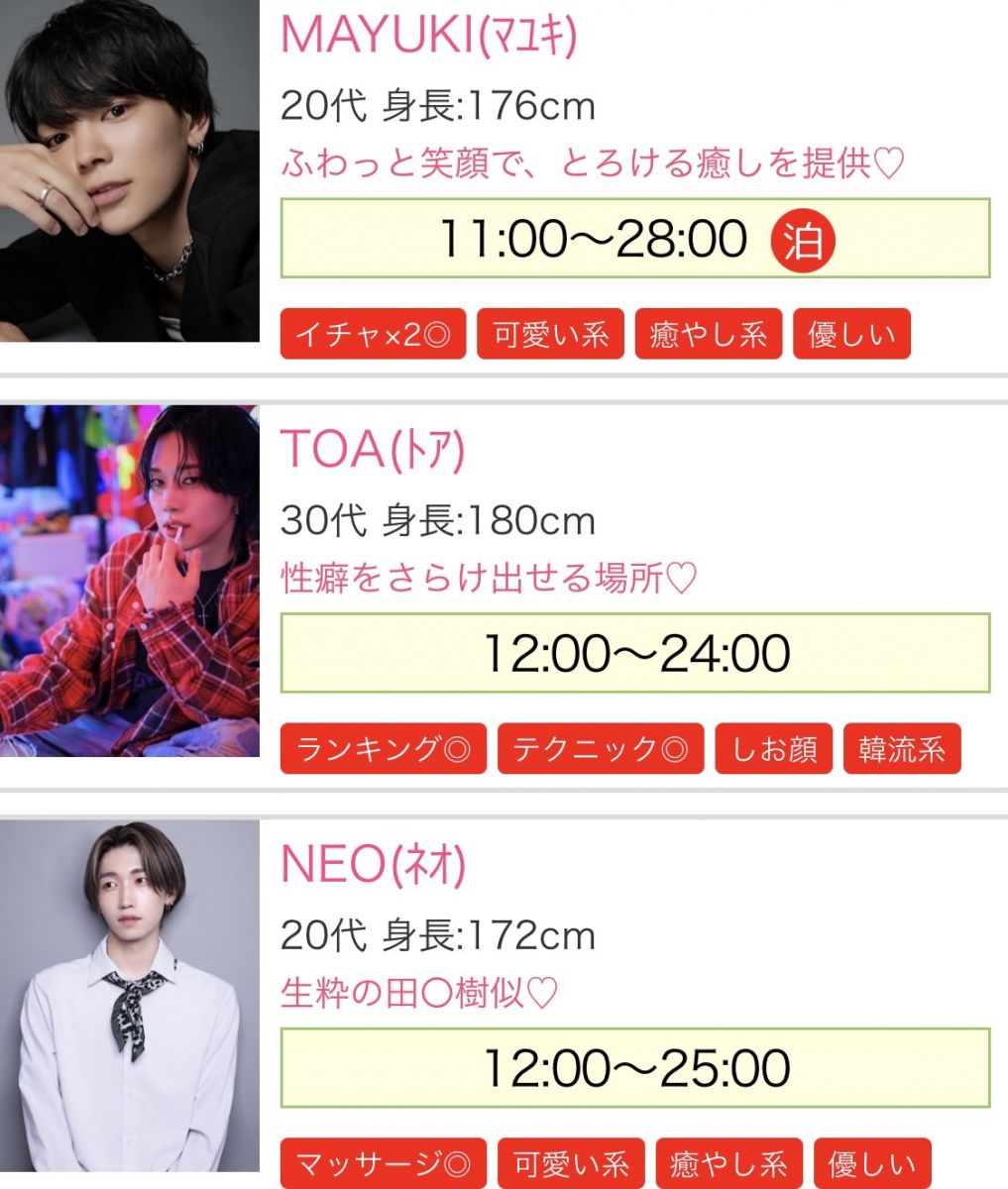The height and width of the screenshot is (1189, 1008).
Task: Tap the テクニック◎ tag
Action: 600,749
